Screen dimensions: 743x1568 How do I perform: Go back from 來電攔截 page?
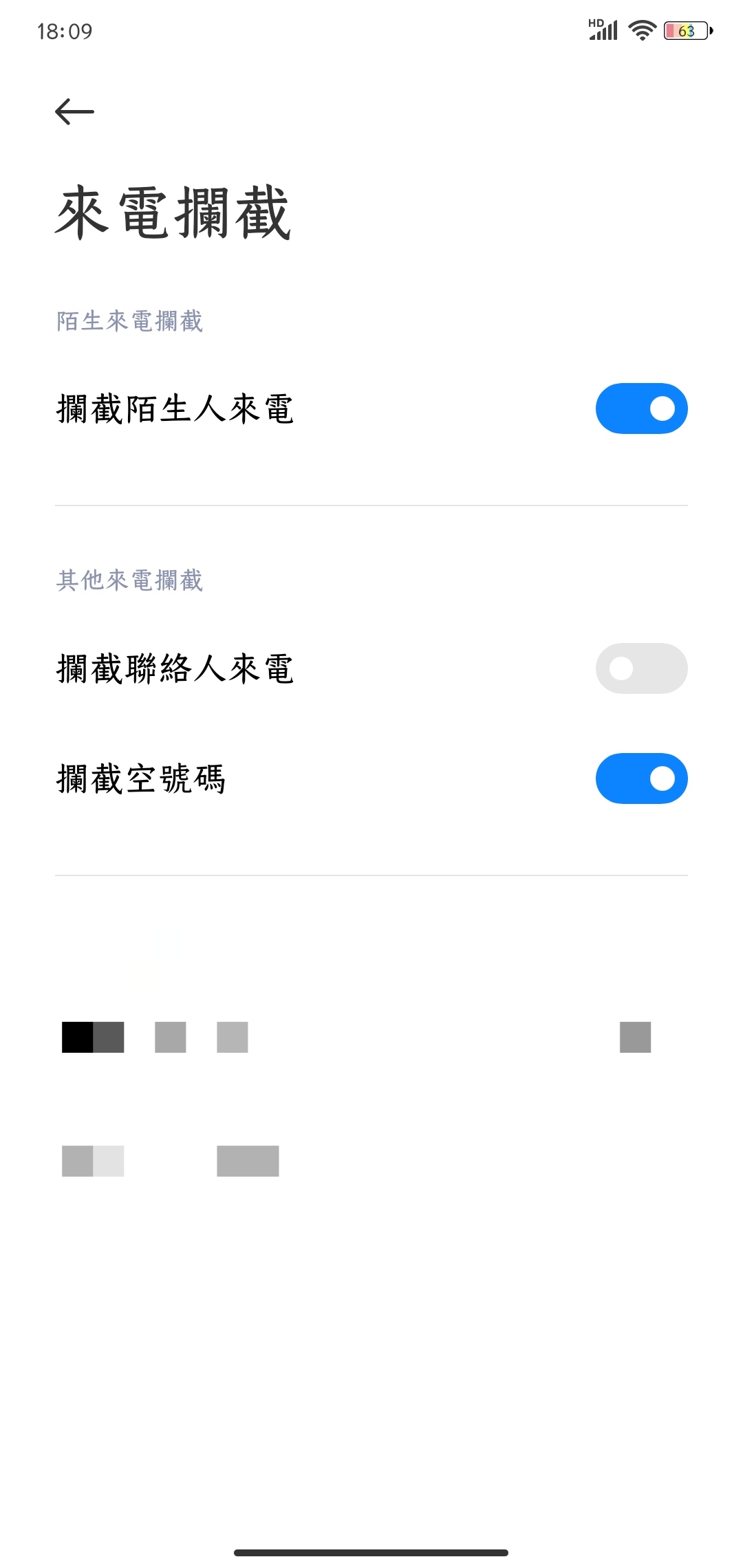point(74,111)
